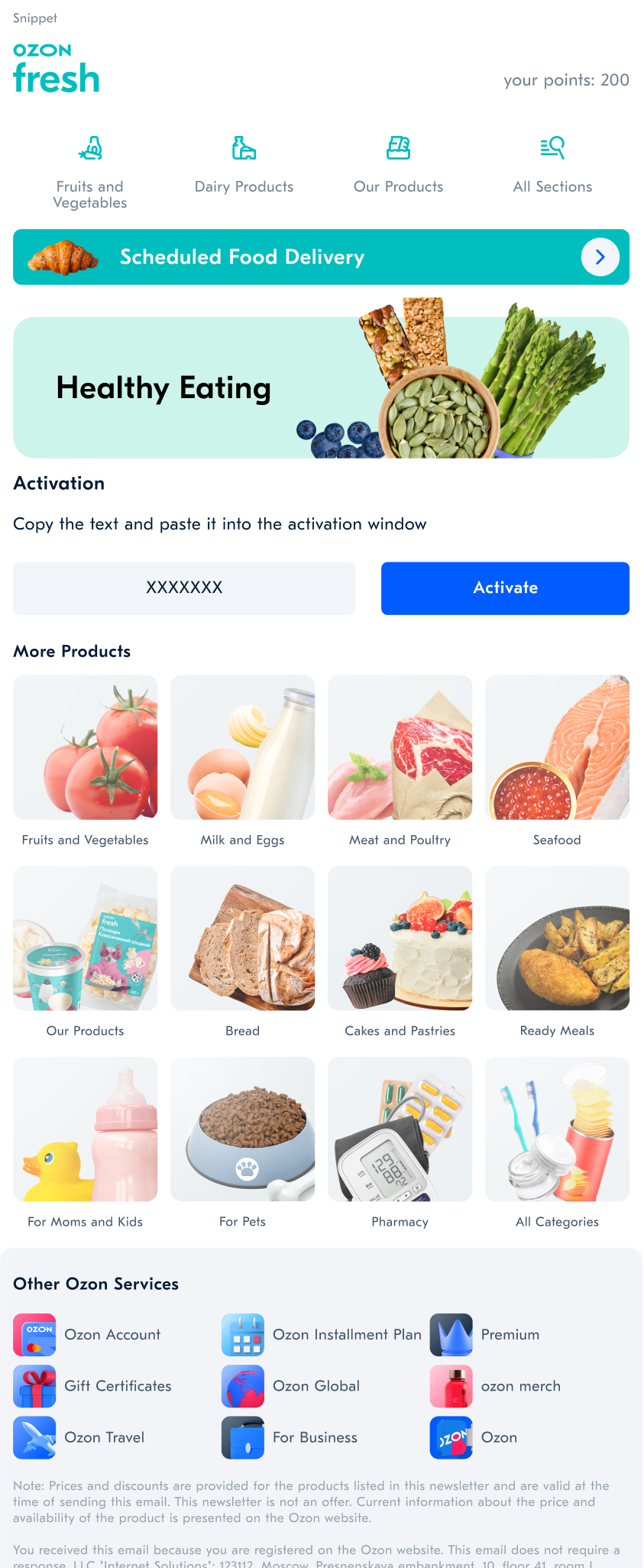
Task: Tap the Activate button
Action: (505, 588)
